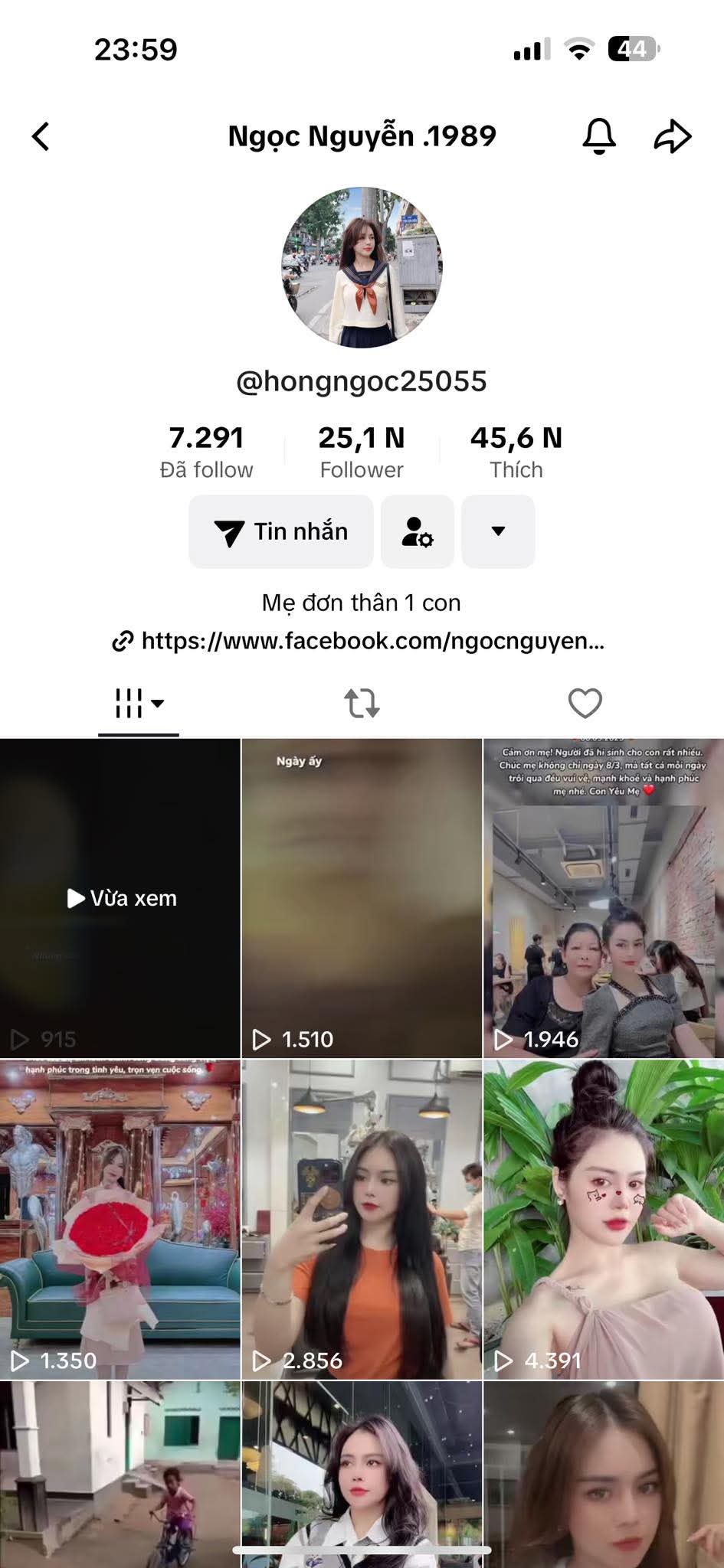The width and height of the screenshot is (724, 1568).
Task: Switch to the liked videos heart tab
Action: pyautogui.click(x=585, y=703)
